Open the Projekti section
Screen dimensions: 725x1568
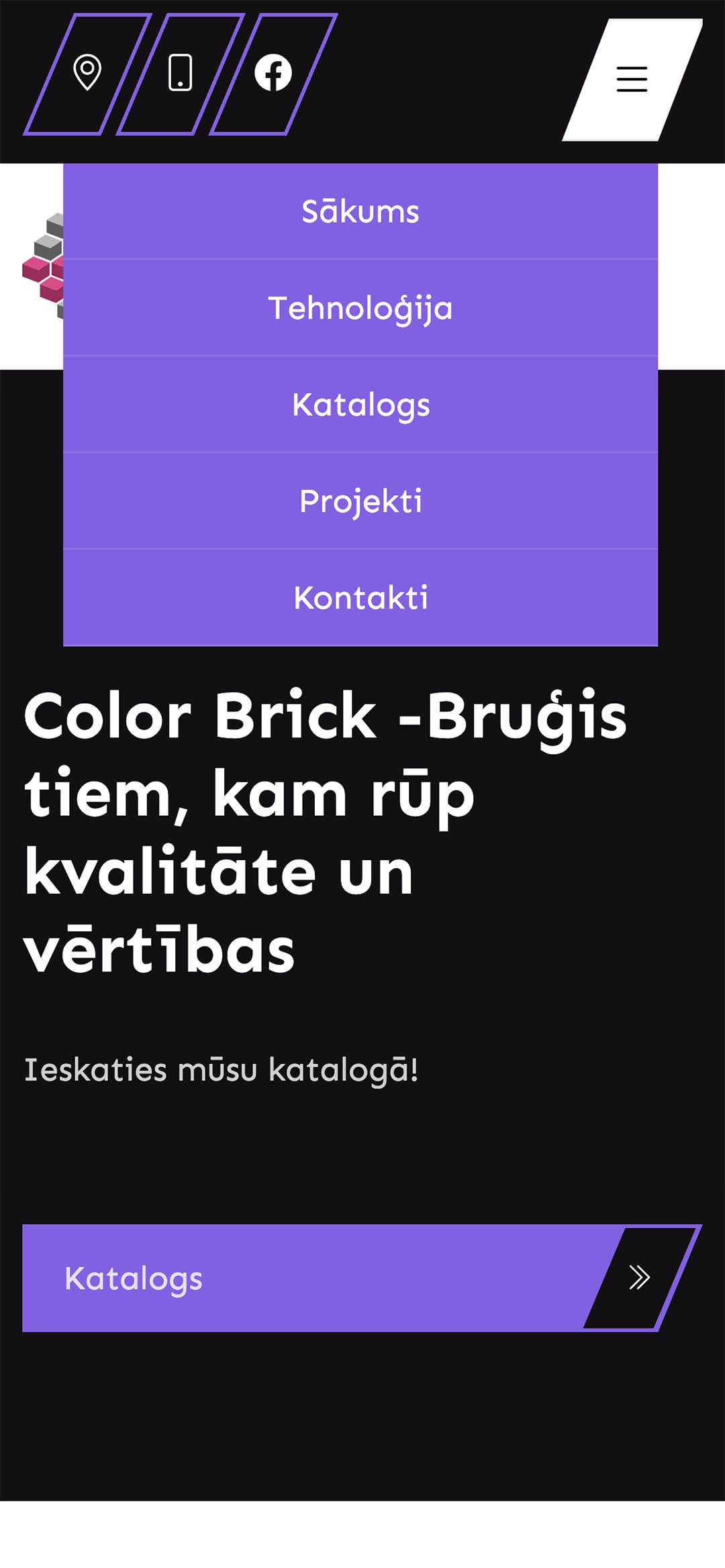pyautogui.click(x=360, y=502)
